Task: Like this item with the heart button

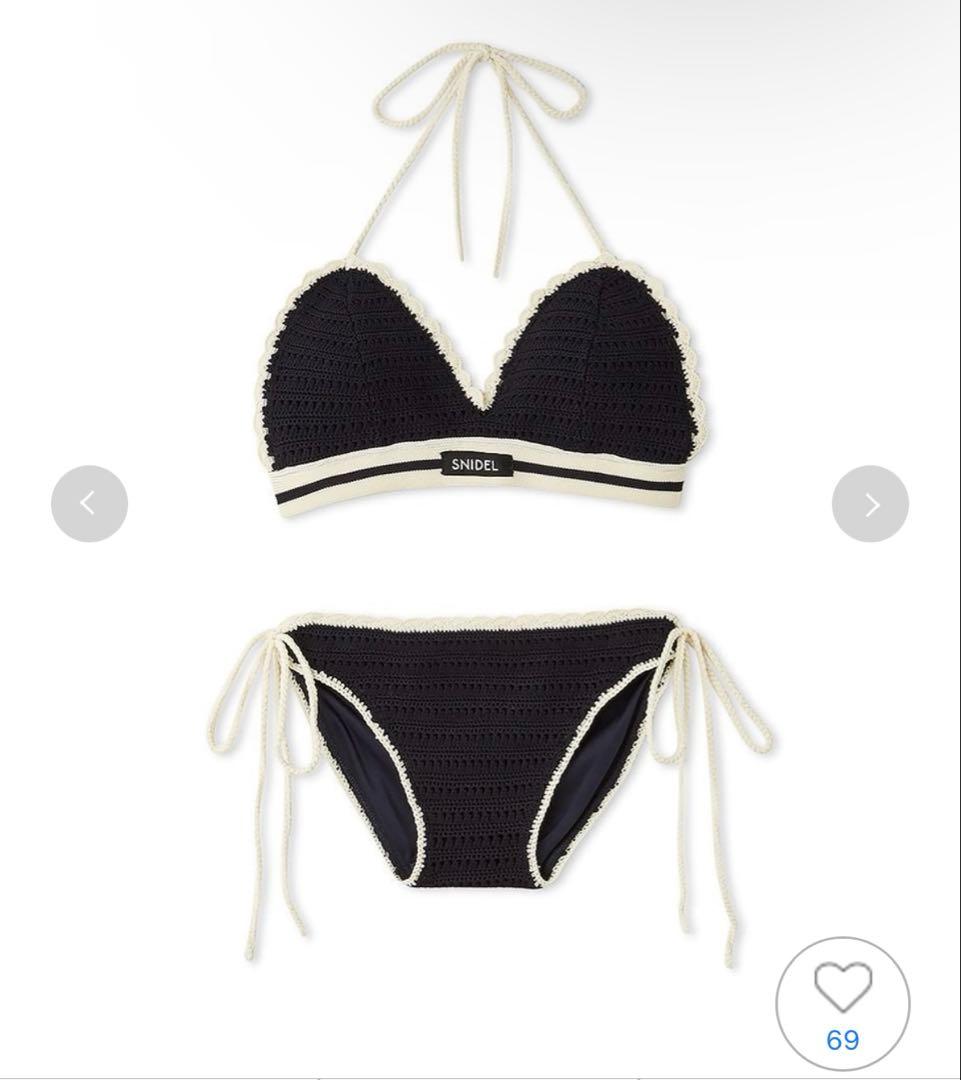Action: (843, 991)
